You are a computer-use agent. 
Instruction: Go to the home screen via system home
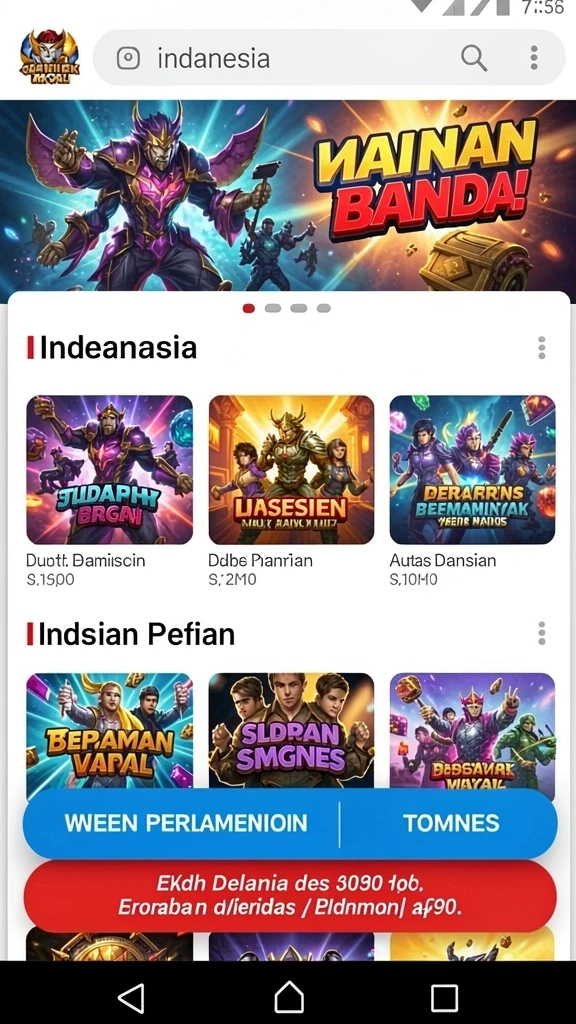point(289,997)
